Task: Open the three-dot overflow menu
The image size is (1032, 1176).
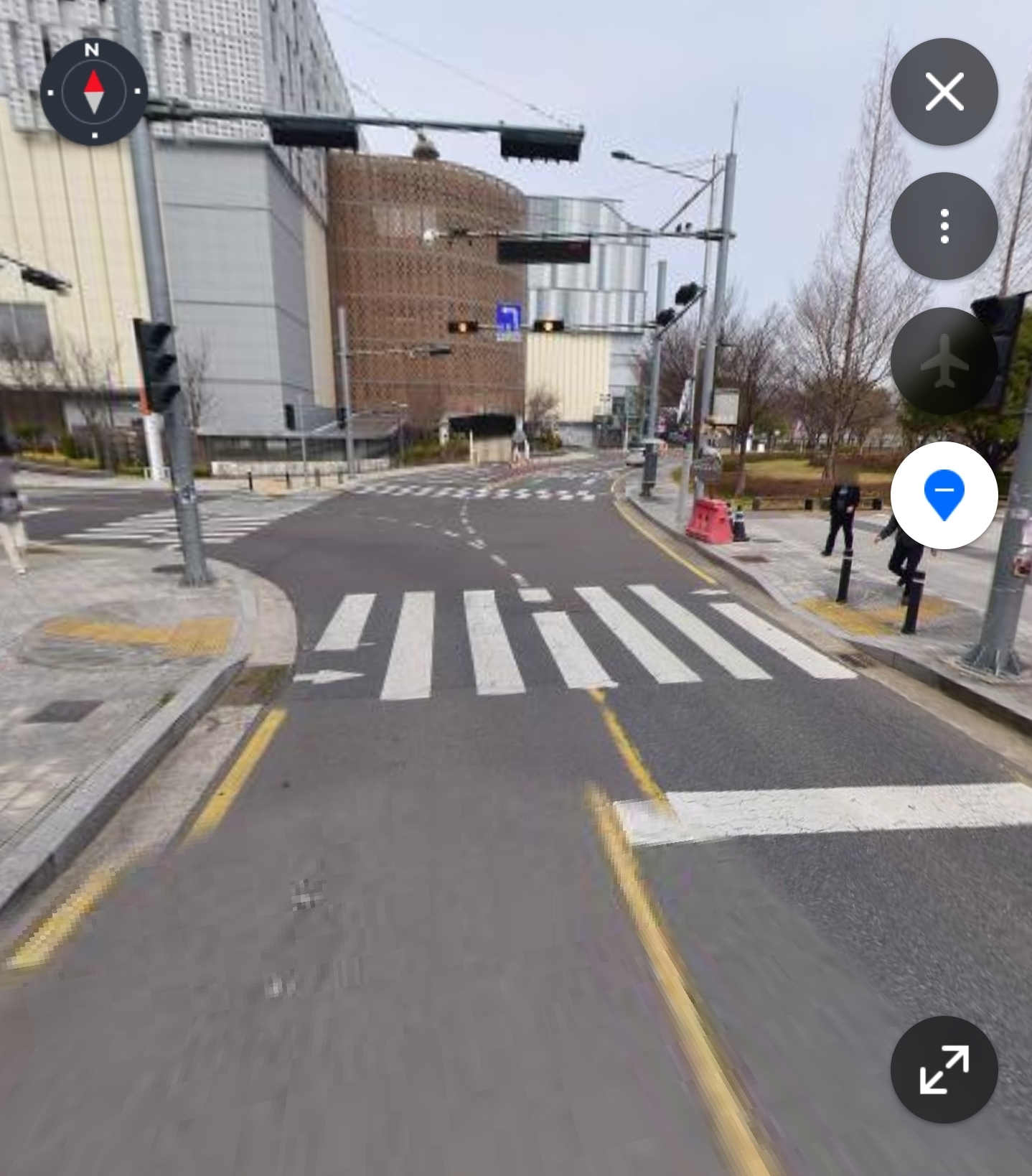Action: pyautogui.click(x=944, y=226)
